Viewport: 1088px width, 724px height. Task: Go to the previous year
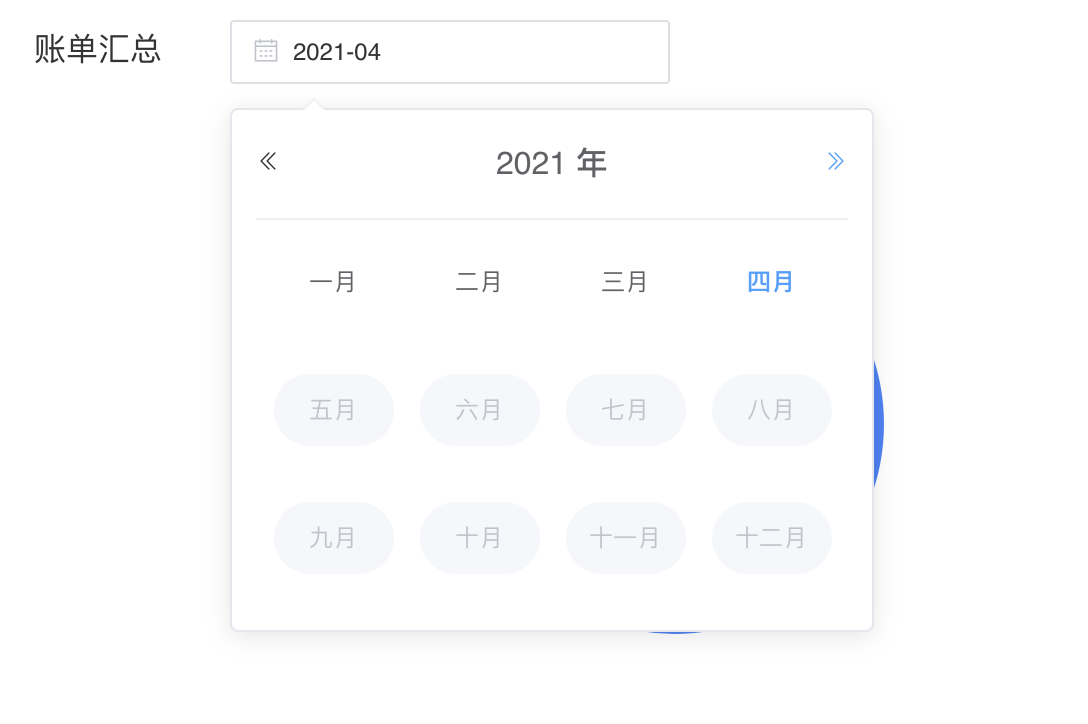point(268,161)
